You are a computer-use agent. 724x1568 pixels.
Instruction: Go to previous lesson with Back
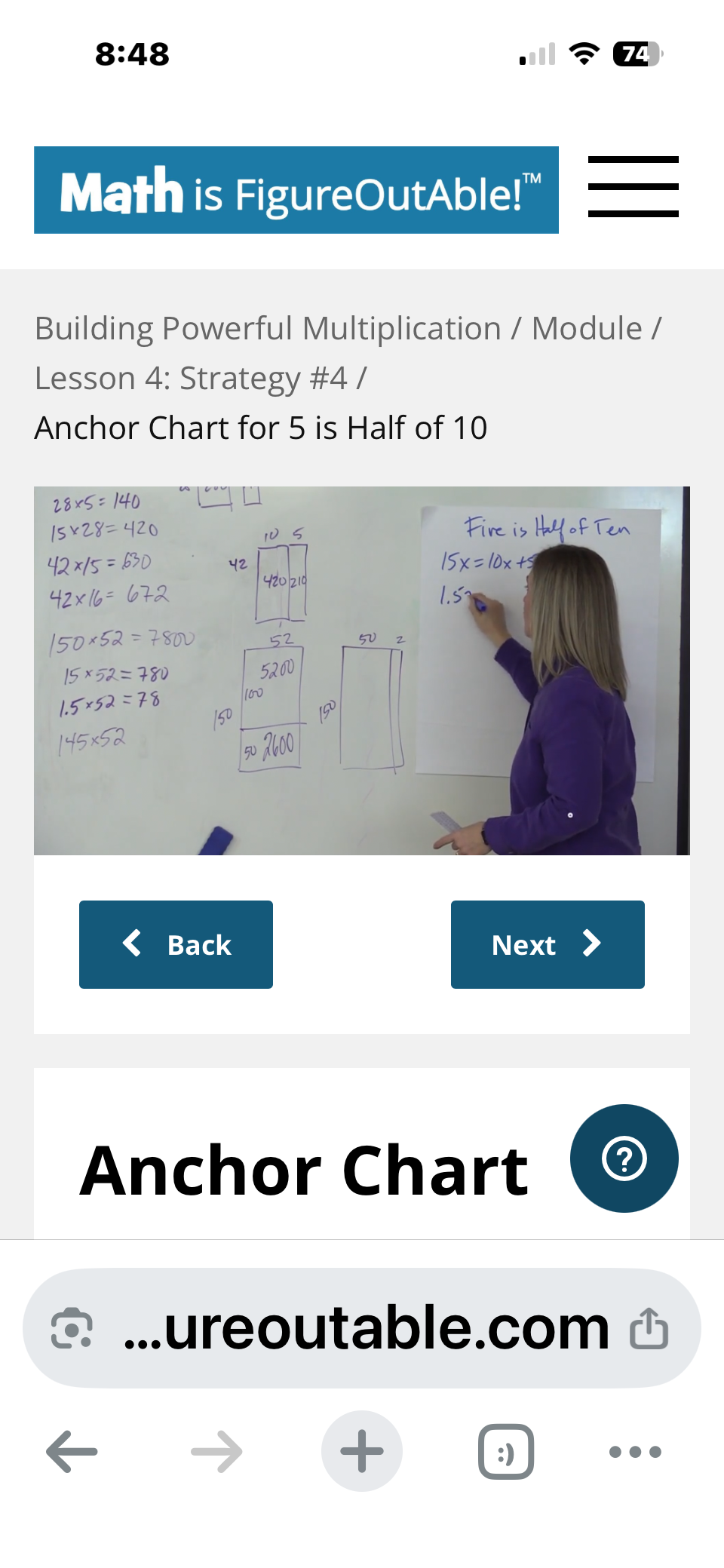[176, 944]
